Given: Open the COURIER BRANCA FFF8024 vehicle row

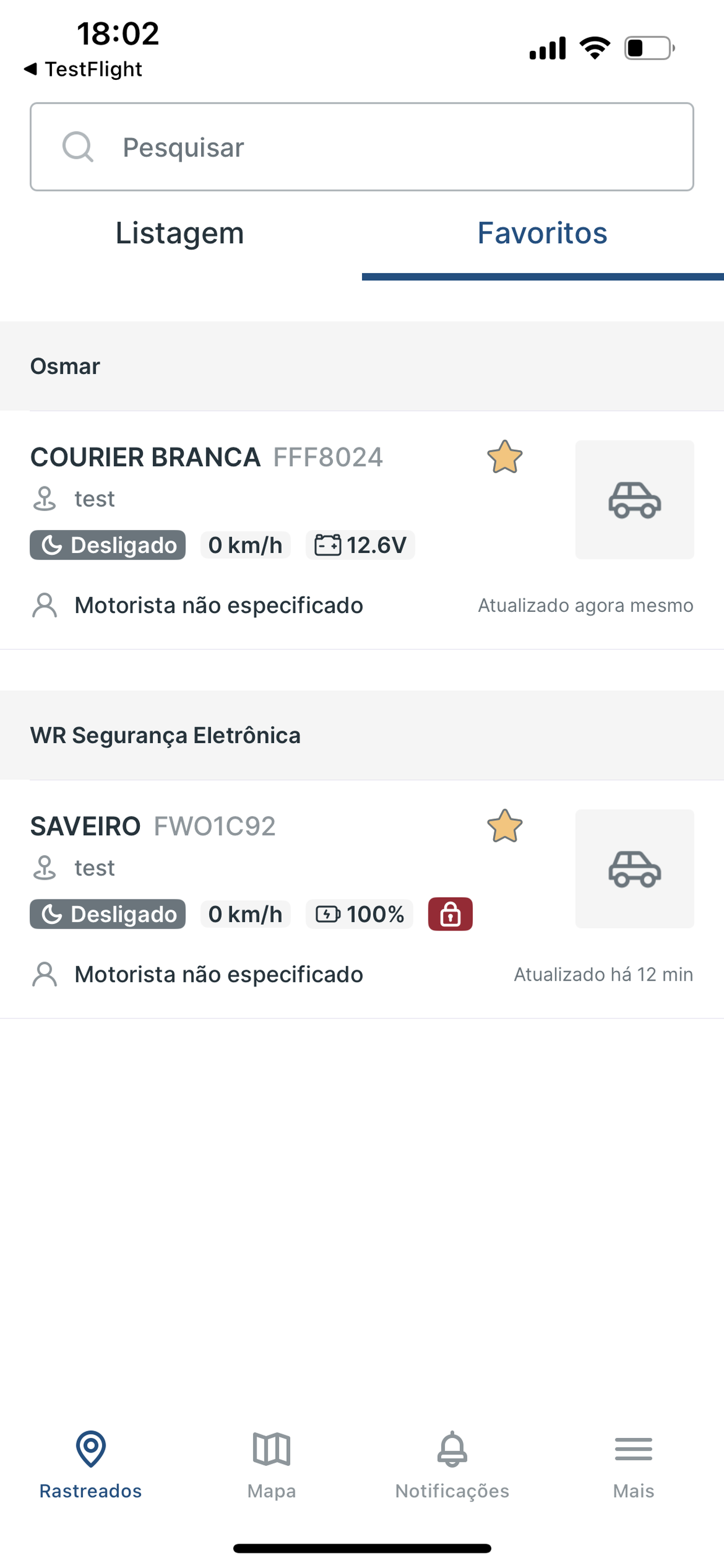Looking at the screenshot, I should [362, 530].
